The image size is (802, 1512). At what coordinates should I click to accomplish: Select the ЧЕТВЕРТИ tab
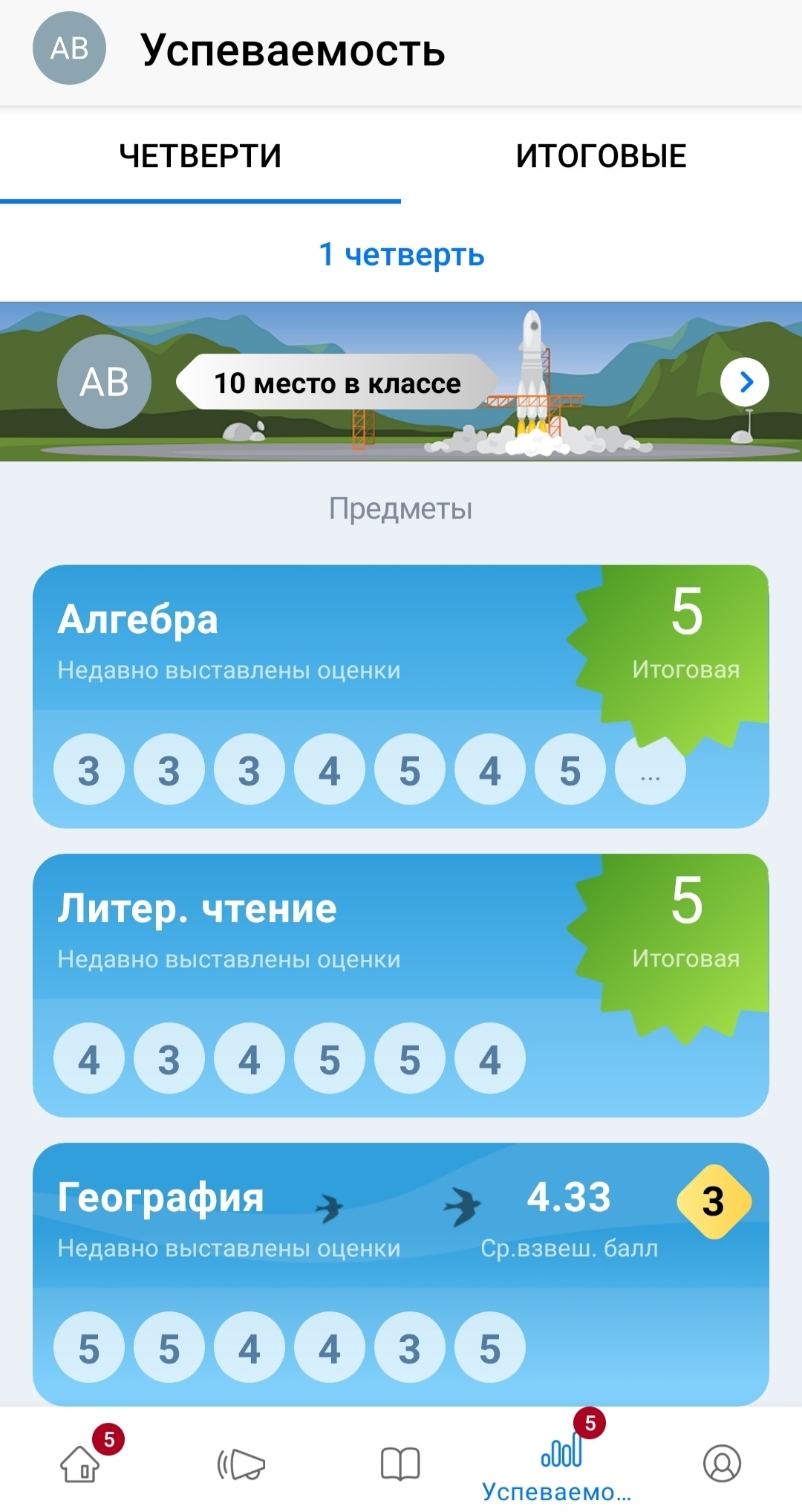tap(200, 157)
